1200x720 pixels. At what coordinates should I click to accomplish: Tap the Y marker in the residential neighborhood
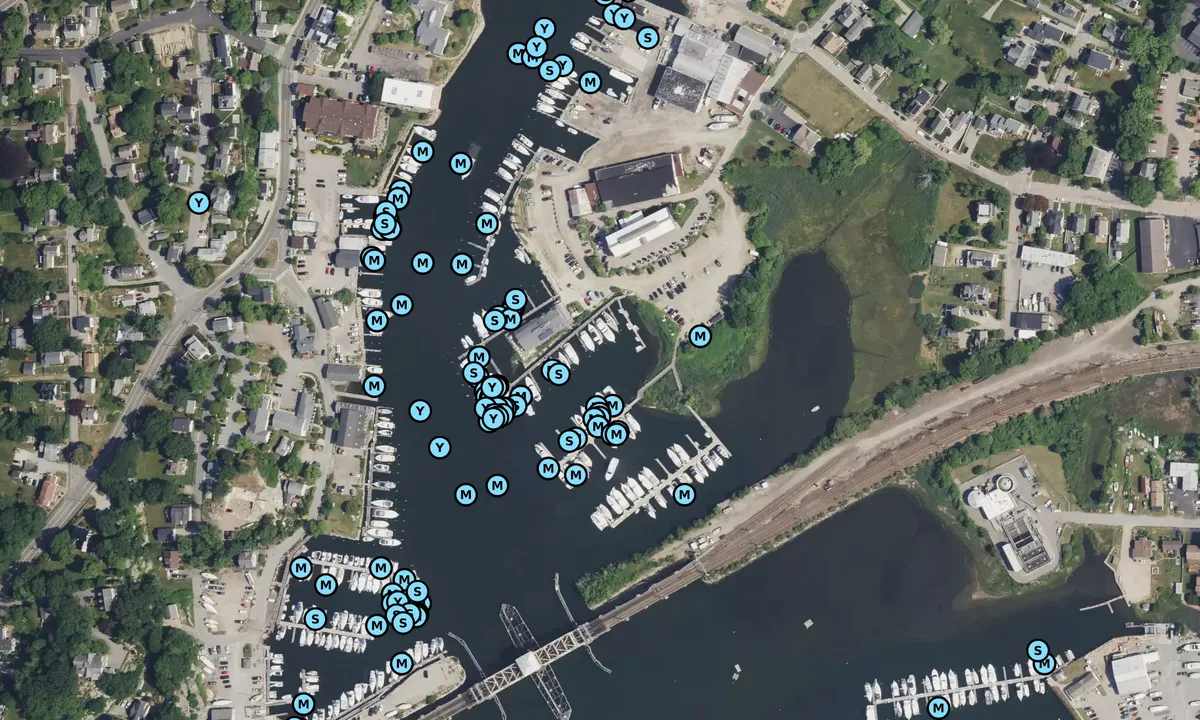199,203
